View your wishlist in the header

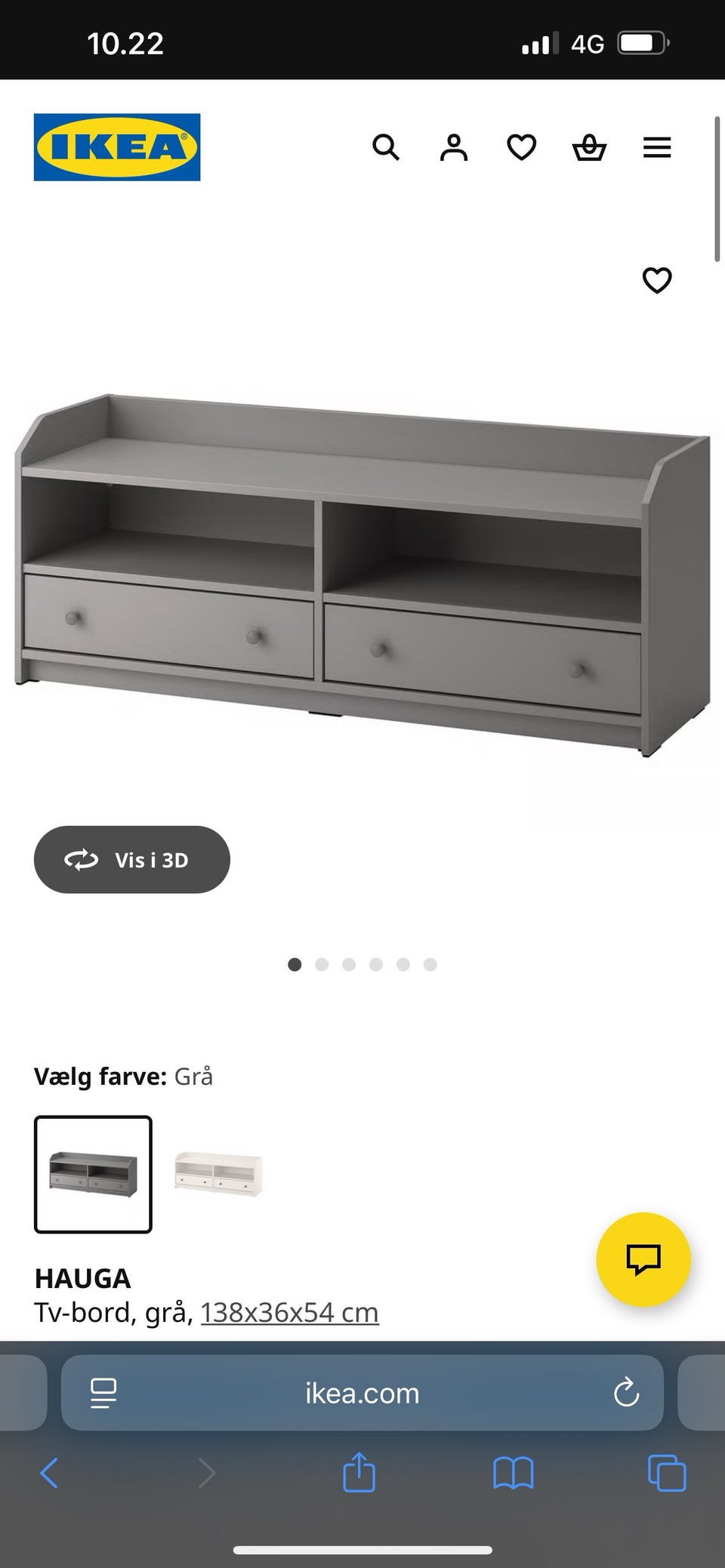click(521, 146)
